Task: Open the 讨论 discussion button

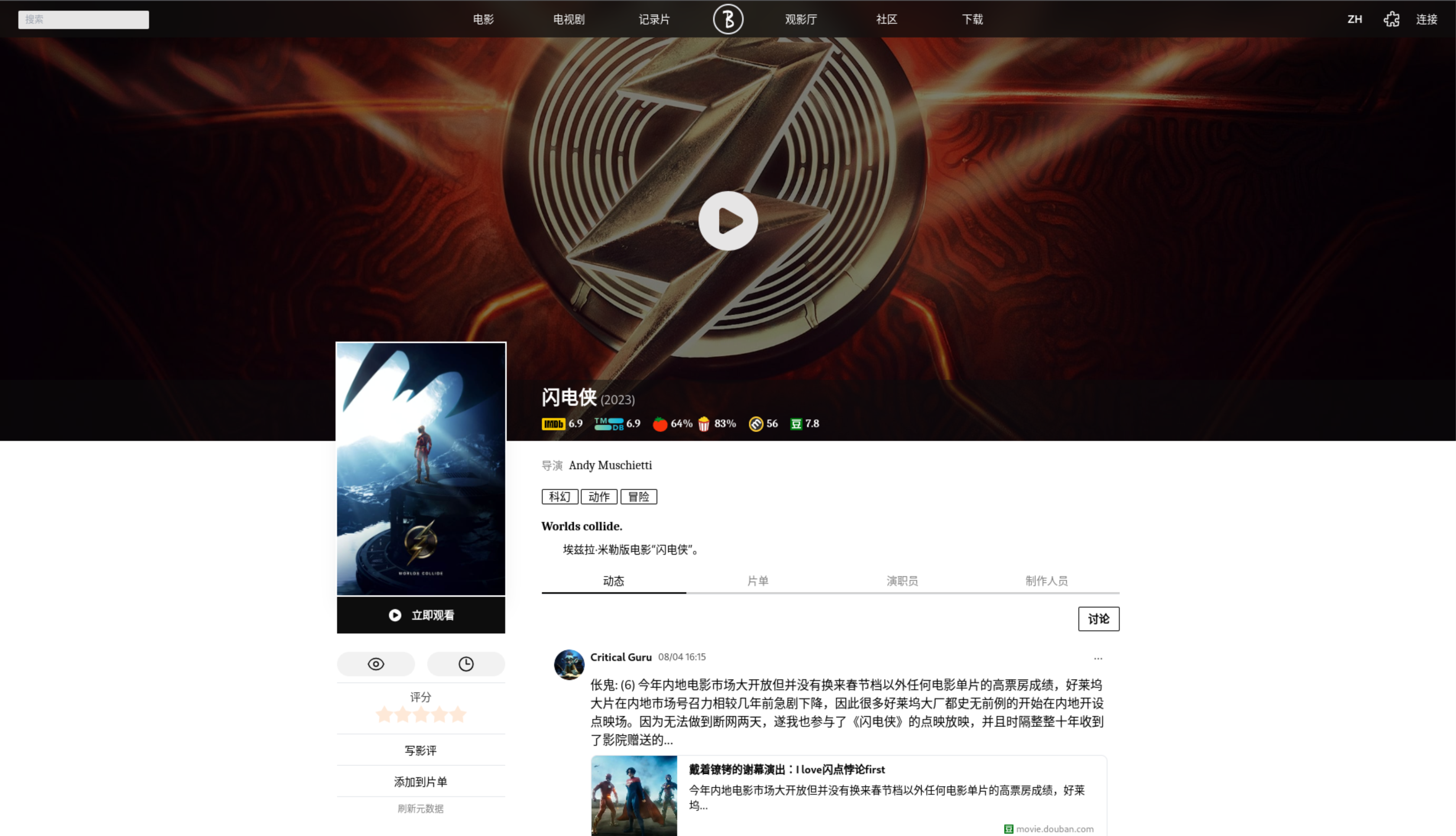Action: point(1098,619)
